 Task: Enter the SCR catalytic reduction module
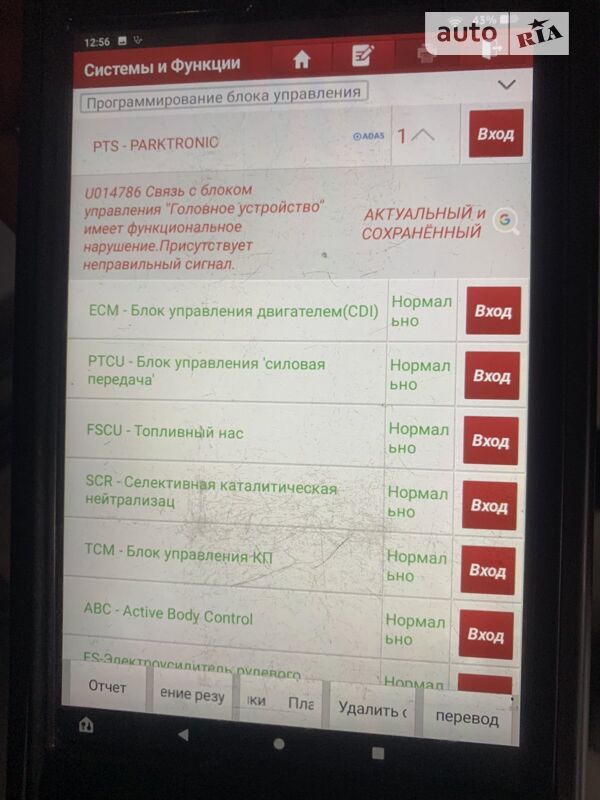489,506
